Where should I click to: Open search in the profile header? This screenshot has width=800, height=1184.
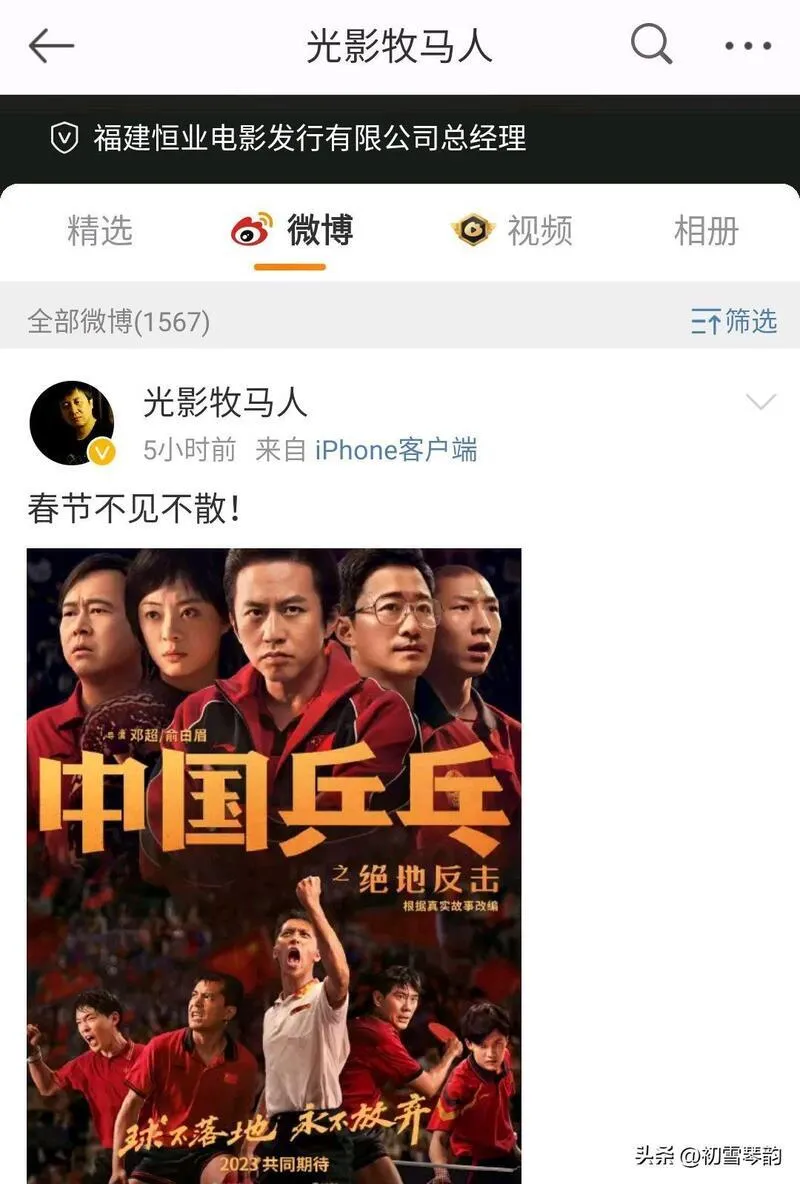(x=651, y=45)
